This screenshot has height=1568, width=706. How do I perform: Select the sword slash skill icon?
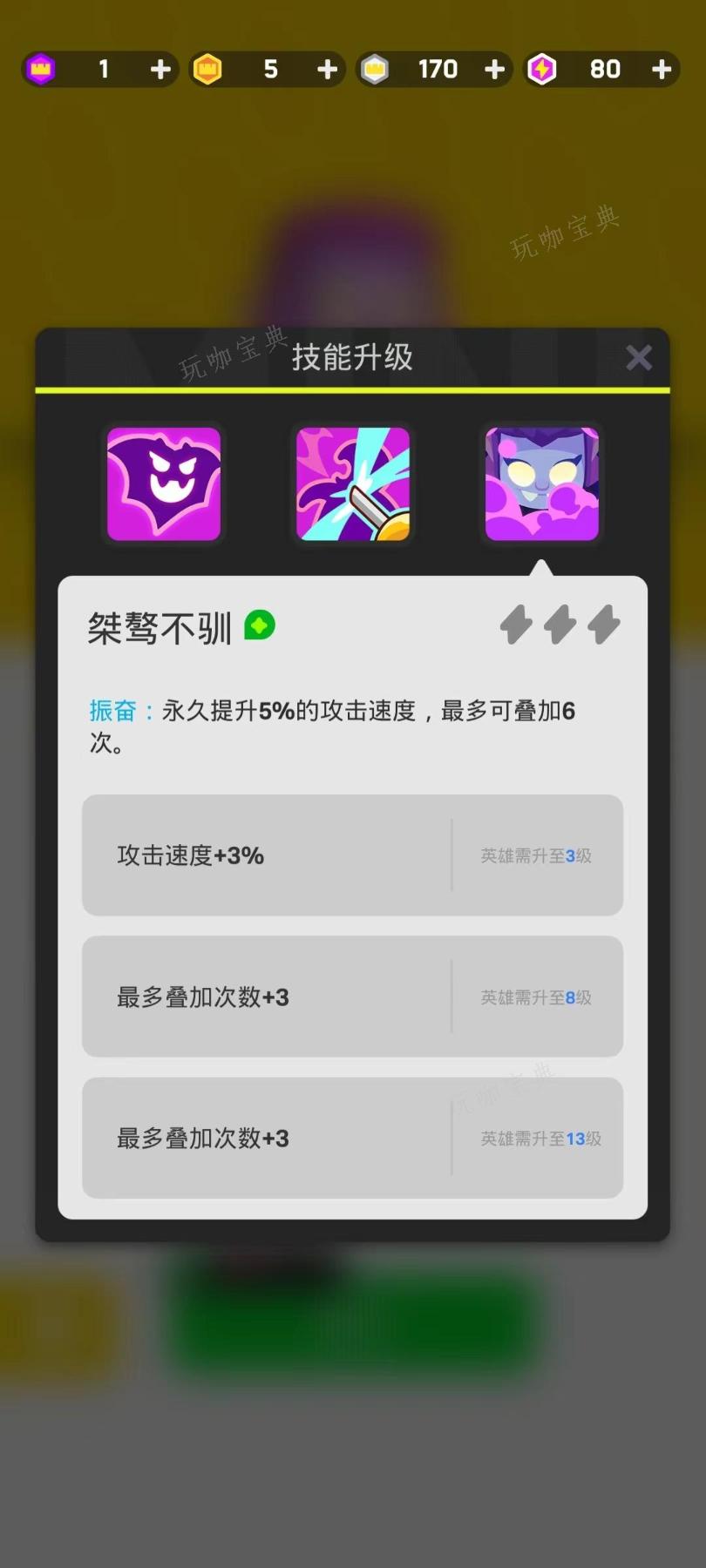pyautogui.click(x=353, y=483)
